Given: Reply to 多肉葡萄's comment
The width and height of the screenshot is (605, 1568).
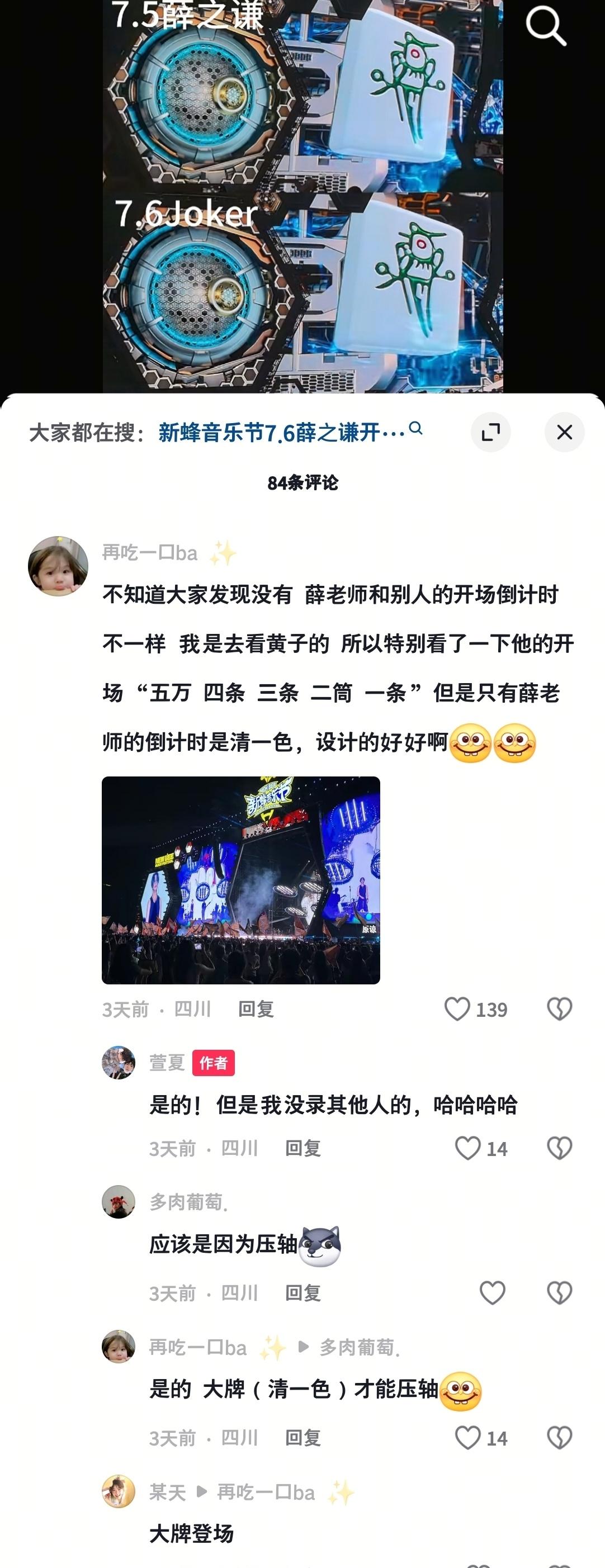Looking at the screenshot, I should pyautogui.click(x=302, y=1293).
